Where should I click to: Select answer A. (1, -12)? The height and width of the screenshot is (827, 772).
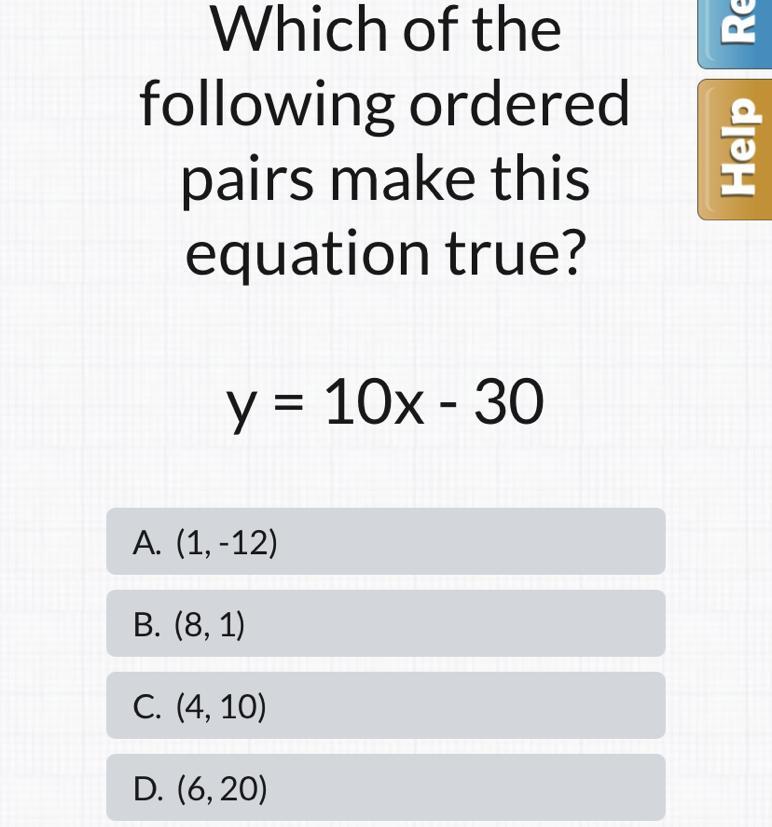(x=385, y=542)
